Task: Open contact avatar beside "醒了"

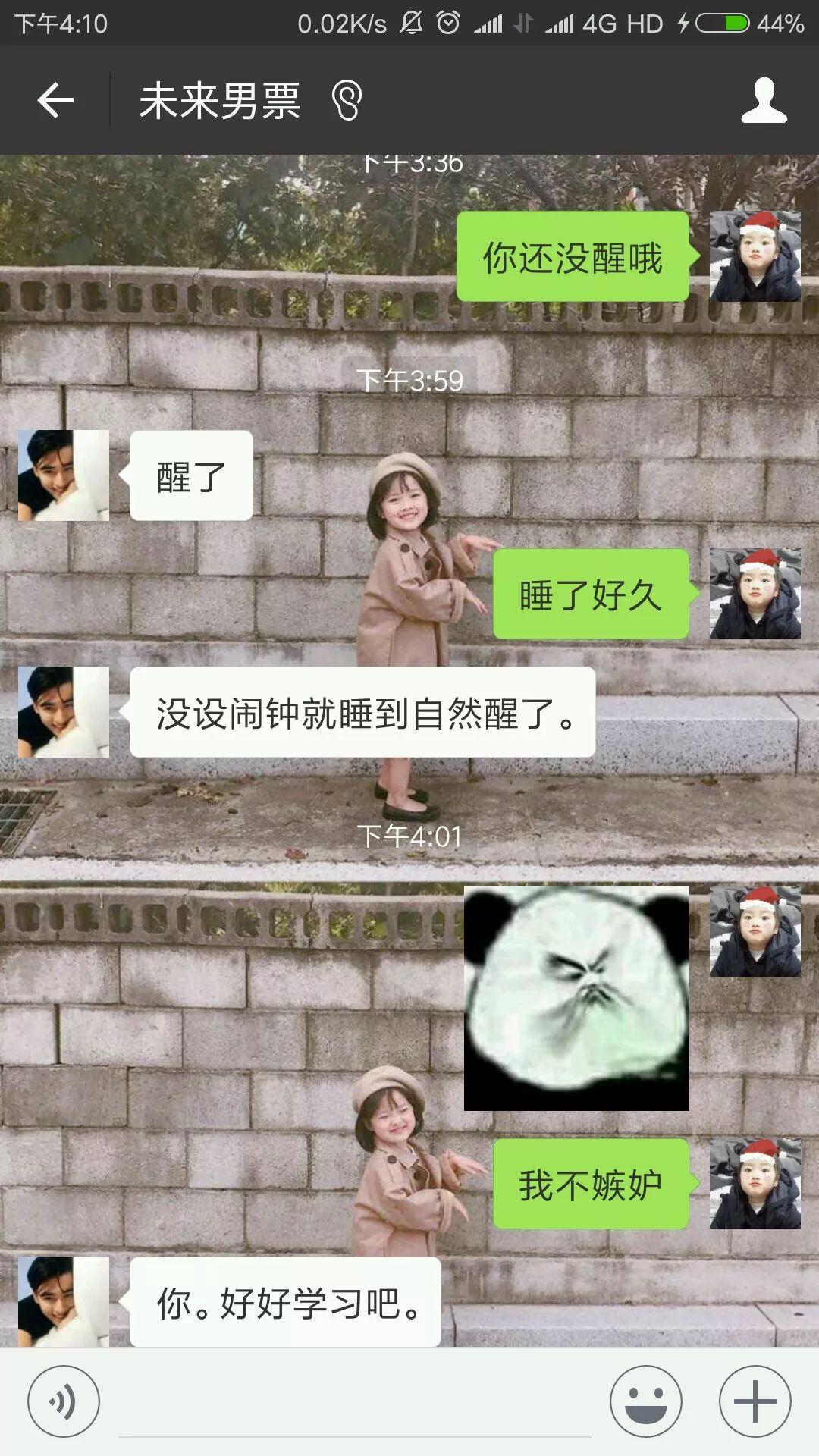Action: coord(64,475)
